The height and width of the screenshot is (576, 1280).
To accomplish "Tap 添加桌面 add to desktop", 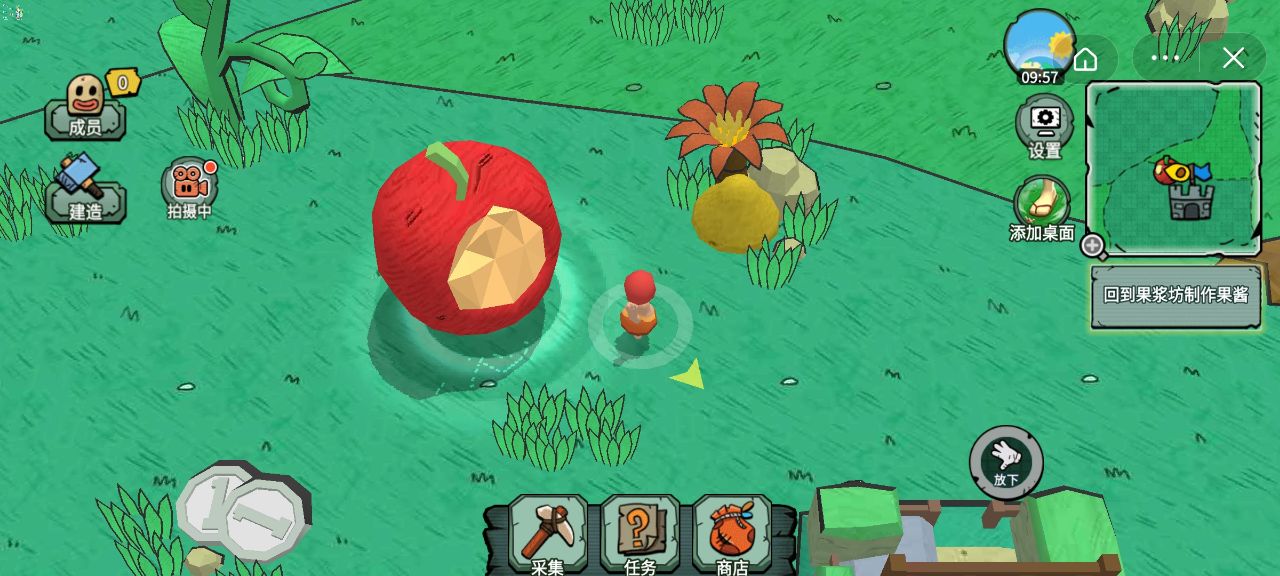I will click(1042, 209).
